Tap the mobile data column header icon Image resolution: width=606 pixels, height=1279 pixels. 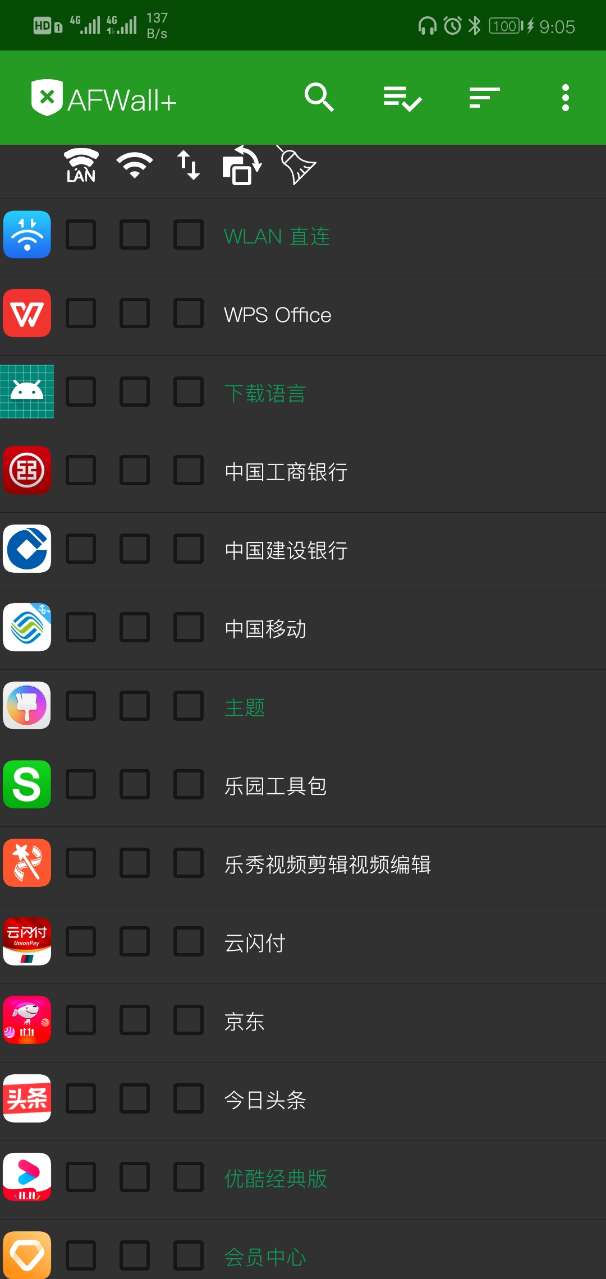(x=189, y=165)
